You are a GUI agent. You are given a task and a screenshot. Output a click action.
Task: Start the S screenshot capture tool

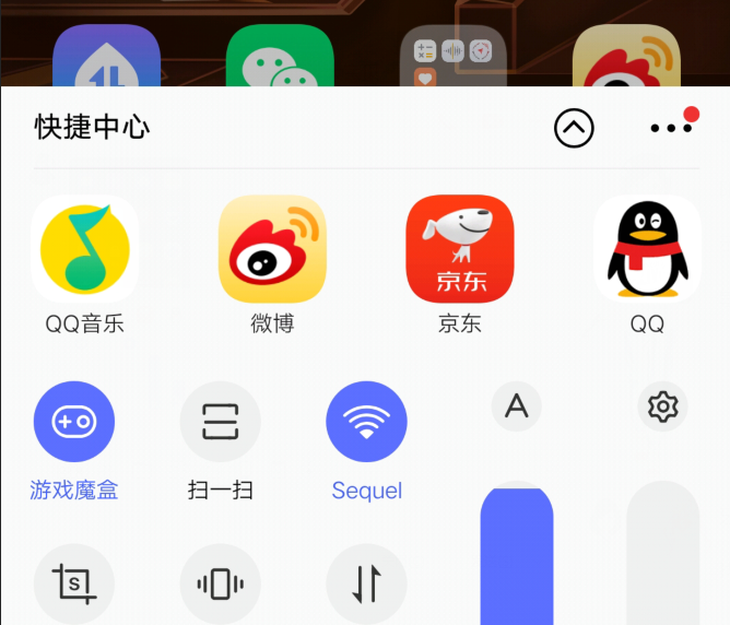pos(74,584)
